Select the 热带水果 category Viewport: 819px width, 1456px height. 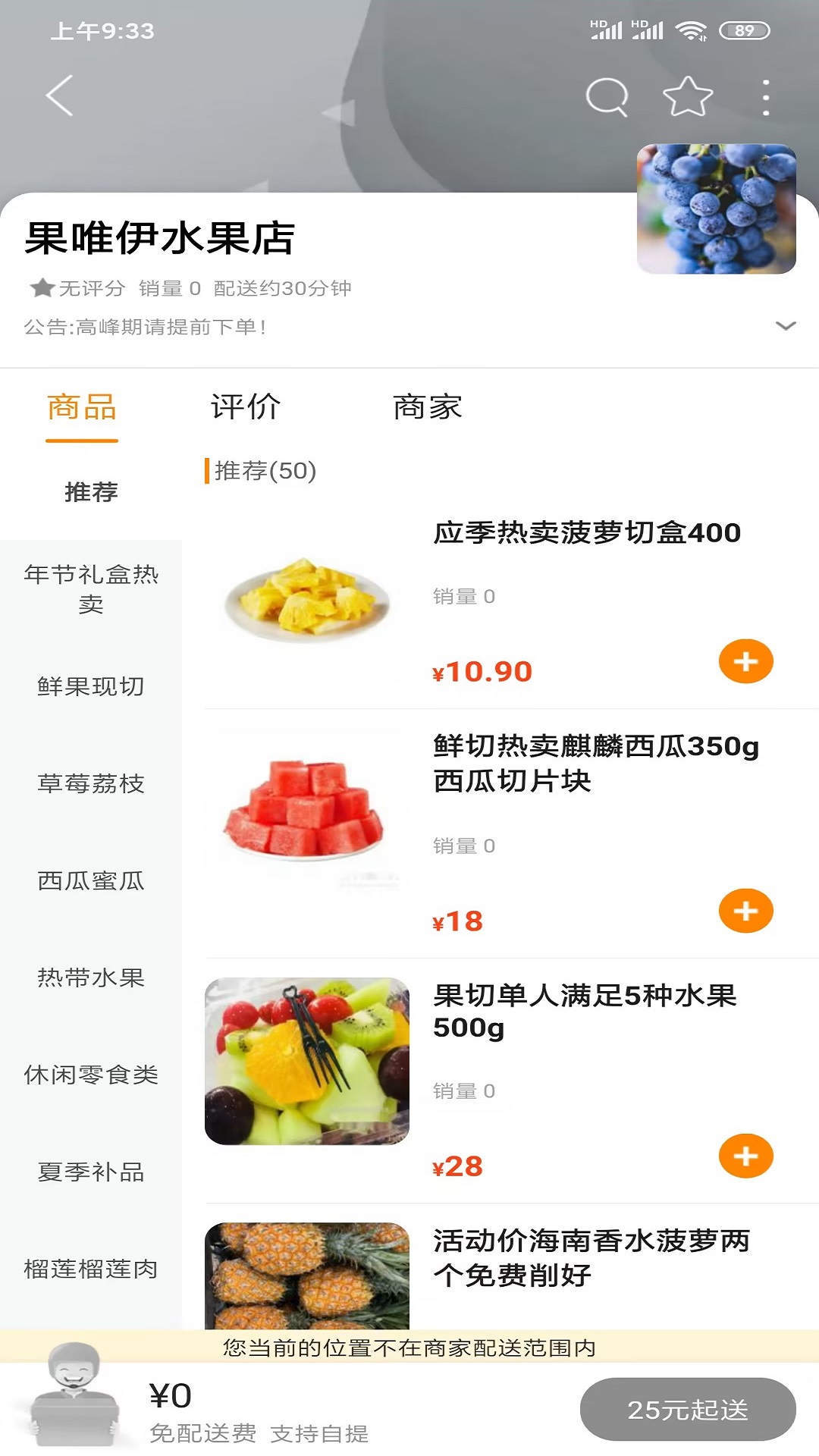[x=91, y=979]
